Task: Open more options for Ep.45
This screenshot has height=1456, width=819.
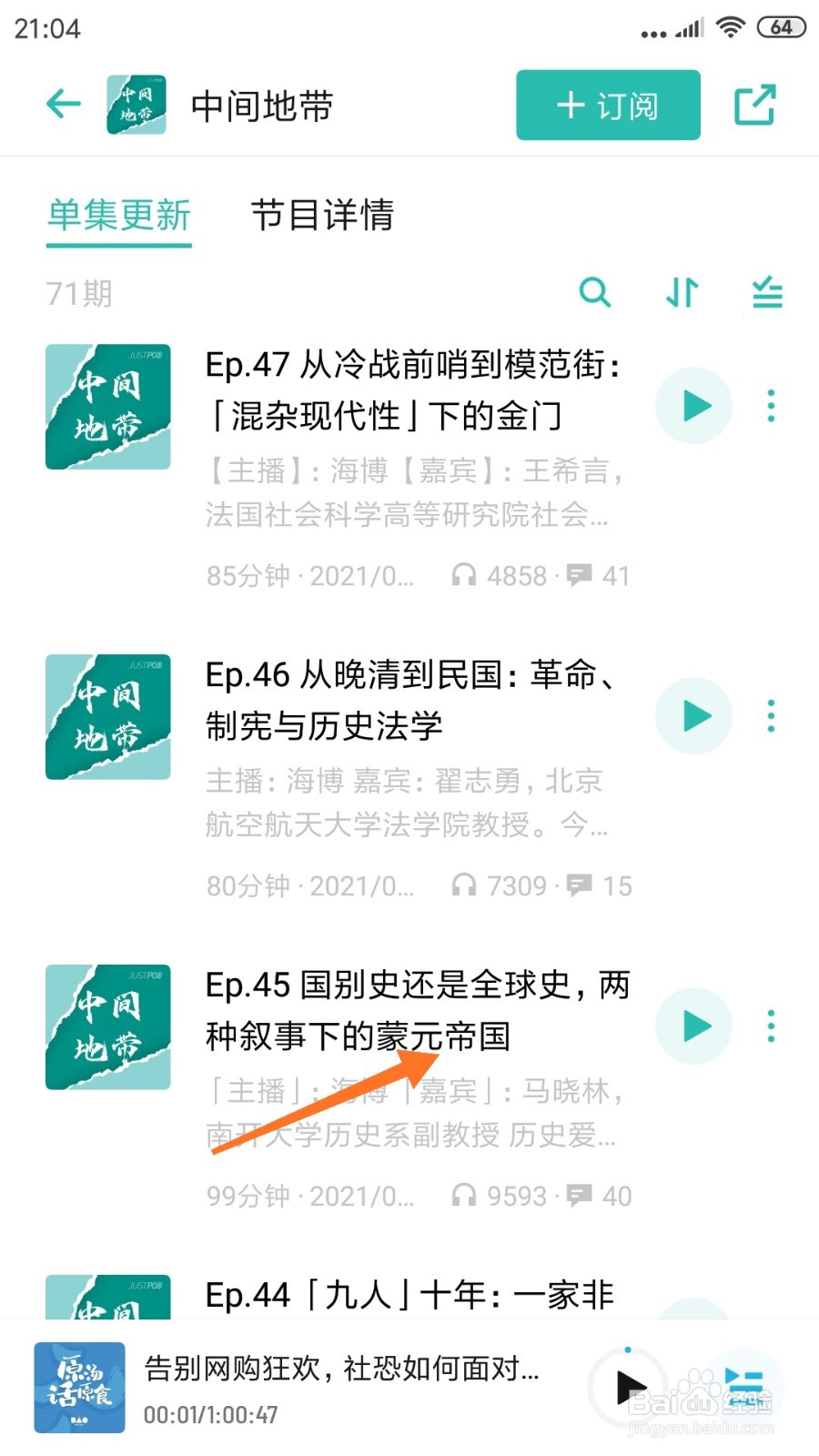Action: tap(771, 1026)
